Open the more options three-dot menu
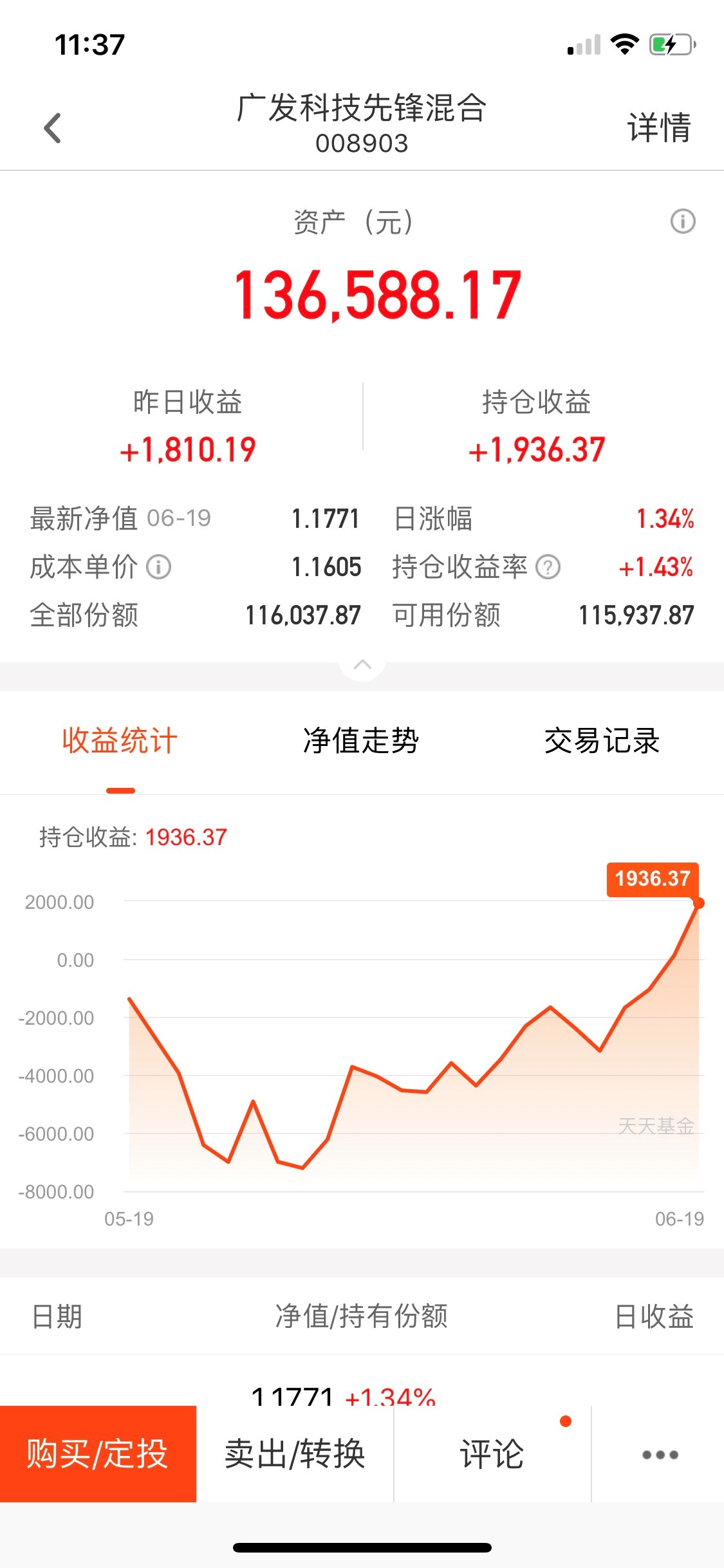Viewport: 724px width, 1568px height. tap(660, 1455)
